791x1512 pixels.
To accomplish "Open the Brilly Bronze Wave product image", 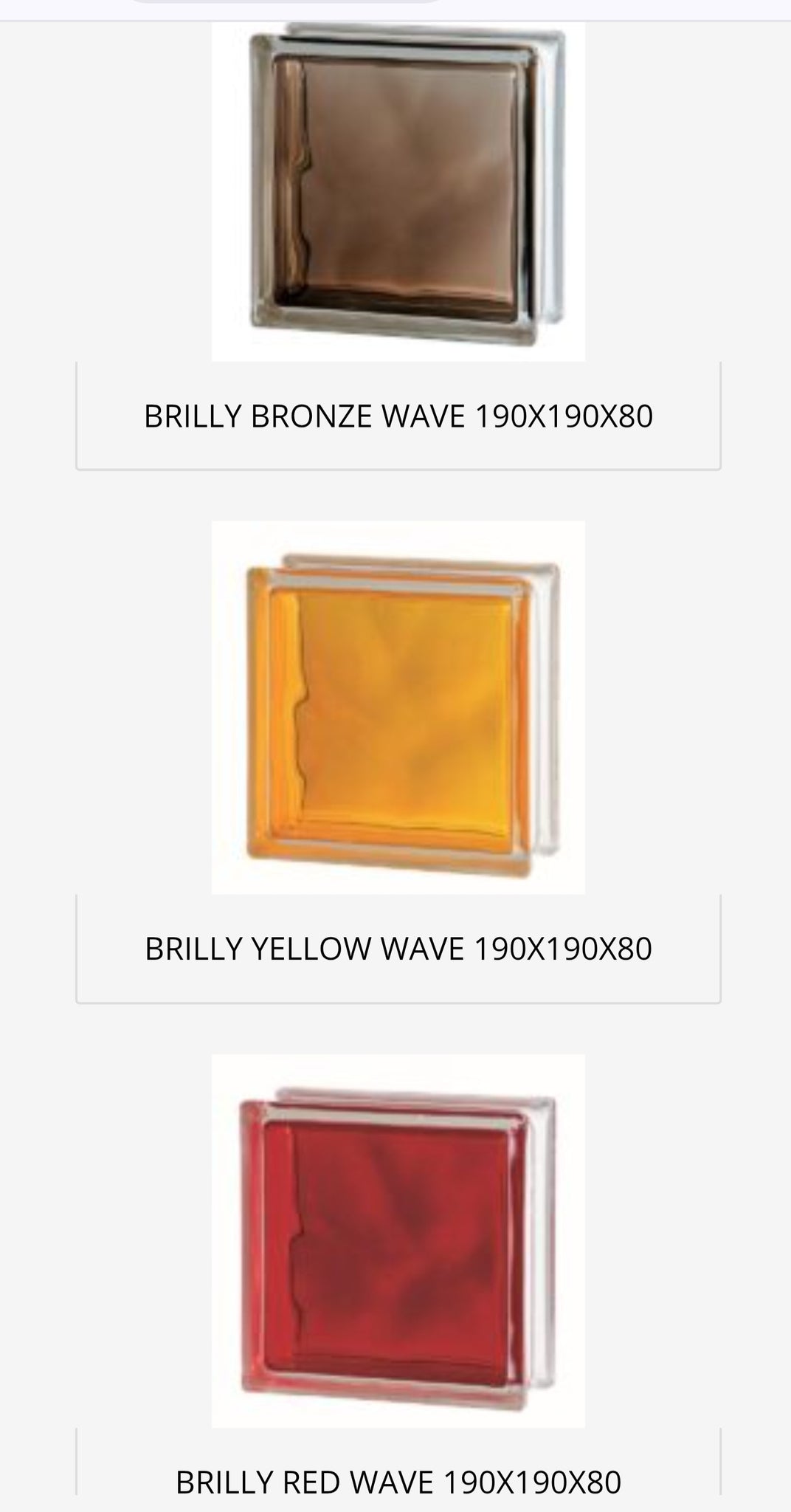I will 398,190.
